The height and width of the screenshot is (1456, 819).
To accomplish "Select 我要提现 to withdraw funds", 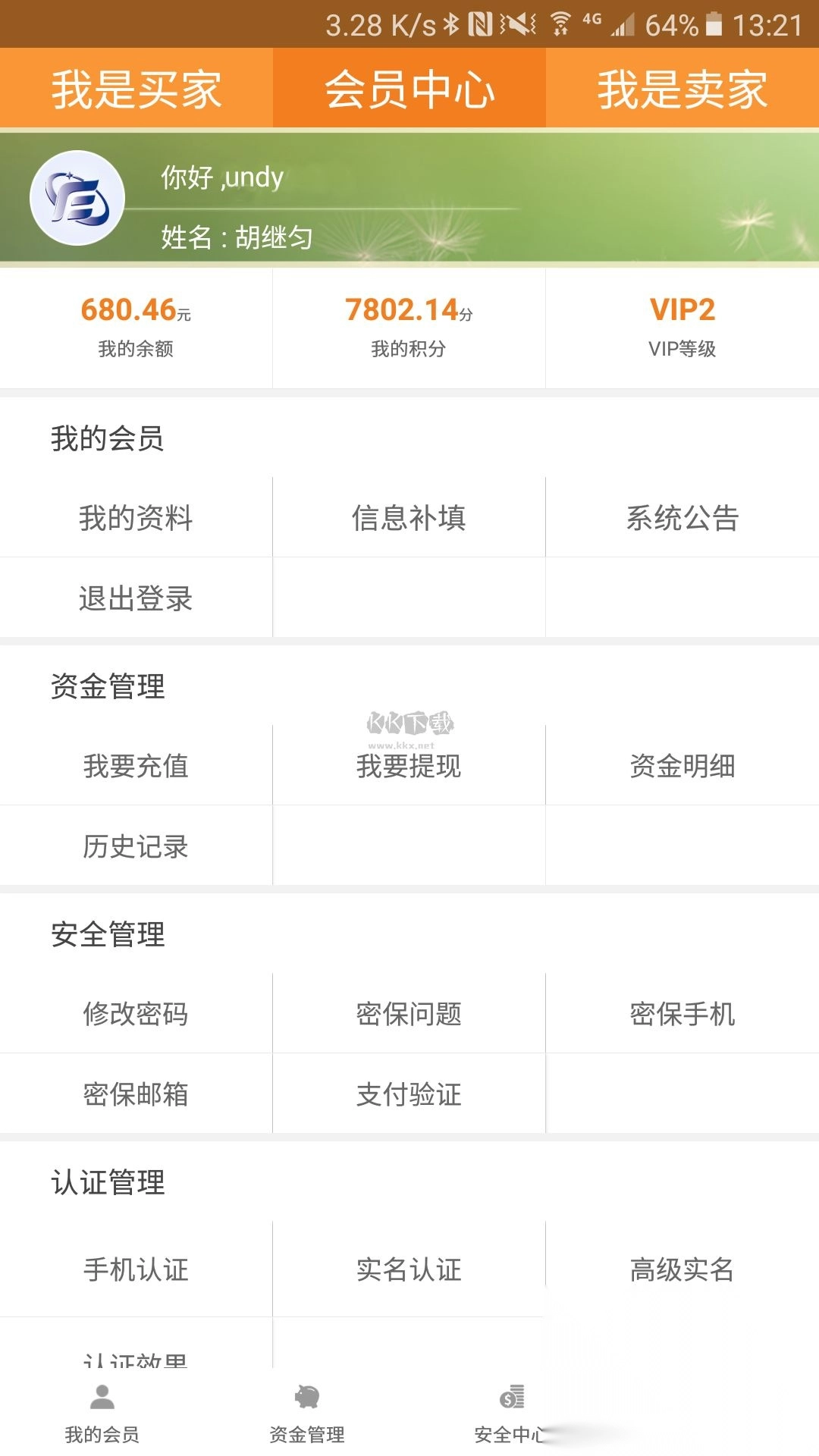I will coord(409,766).
